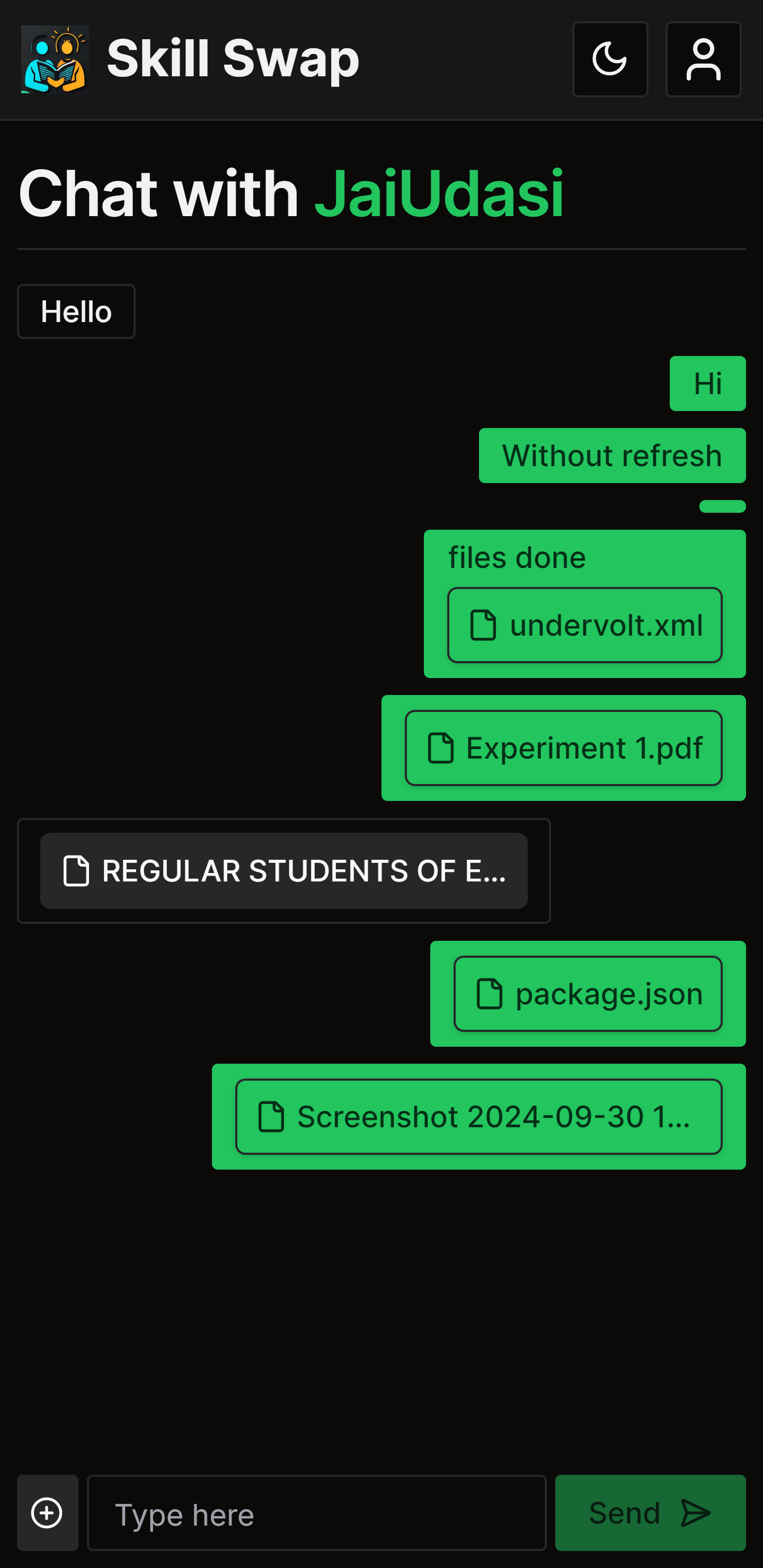The height and width of the screenshot is (1568, 763).
Task: Tap the attach file plus icon
Action: [x=48, y=1512]
